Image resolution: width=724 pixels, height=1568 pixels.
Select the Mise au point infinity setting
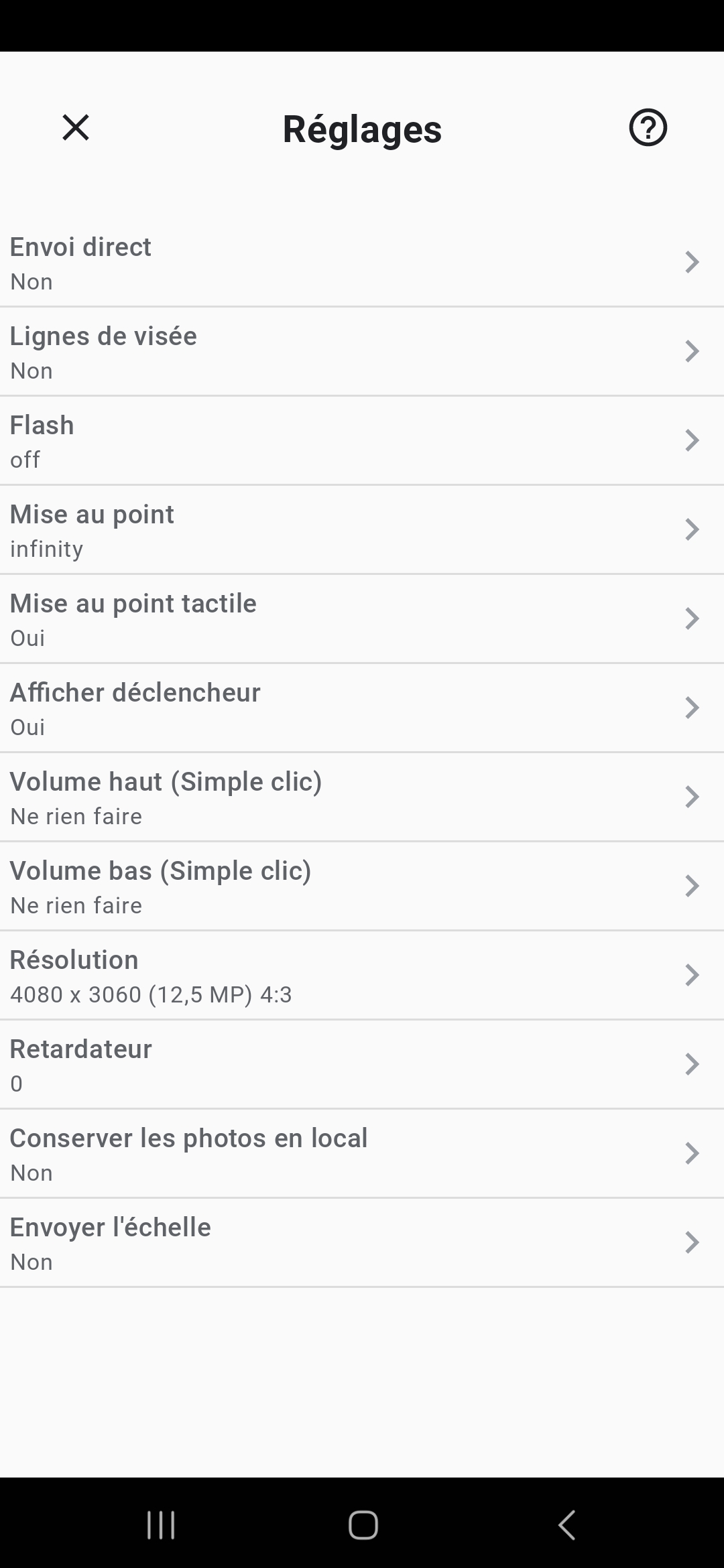click(362, 529)
